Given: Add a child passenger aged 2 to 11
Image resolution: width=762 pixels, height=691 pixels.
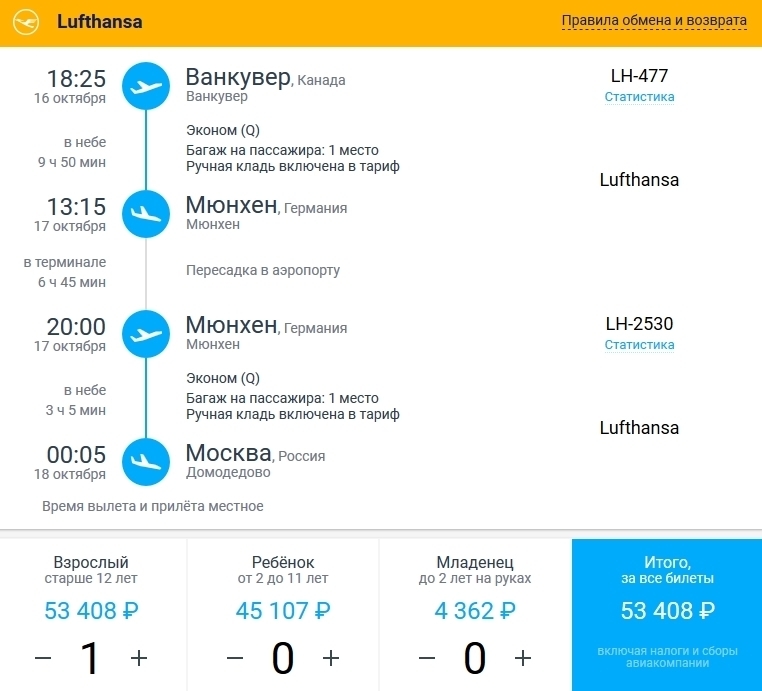Looking at the screenshot, I should [x=331, y=658].
